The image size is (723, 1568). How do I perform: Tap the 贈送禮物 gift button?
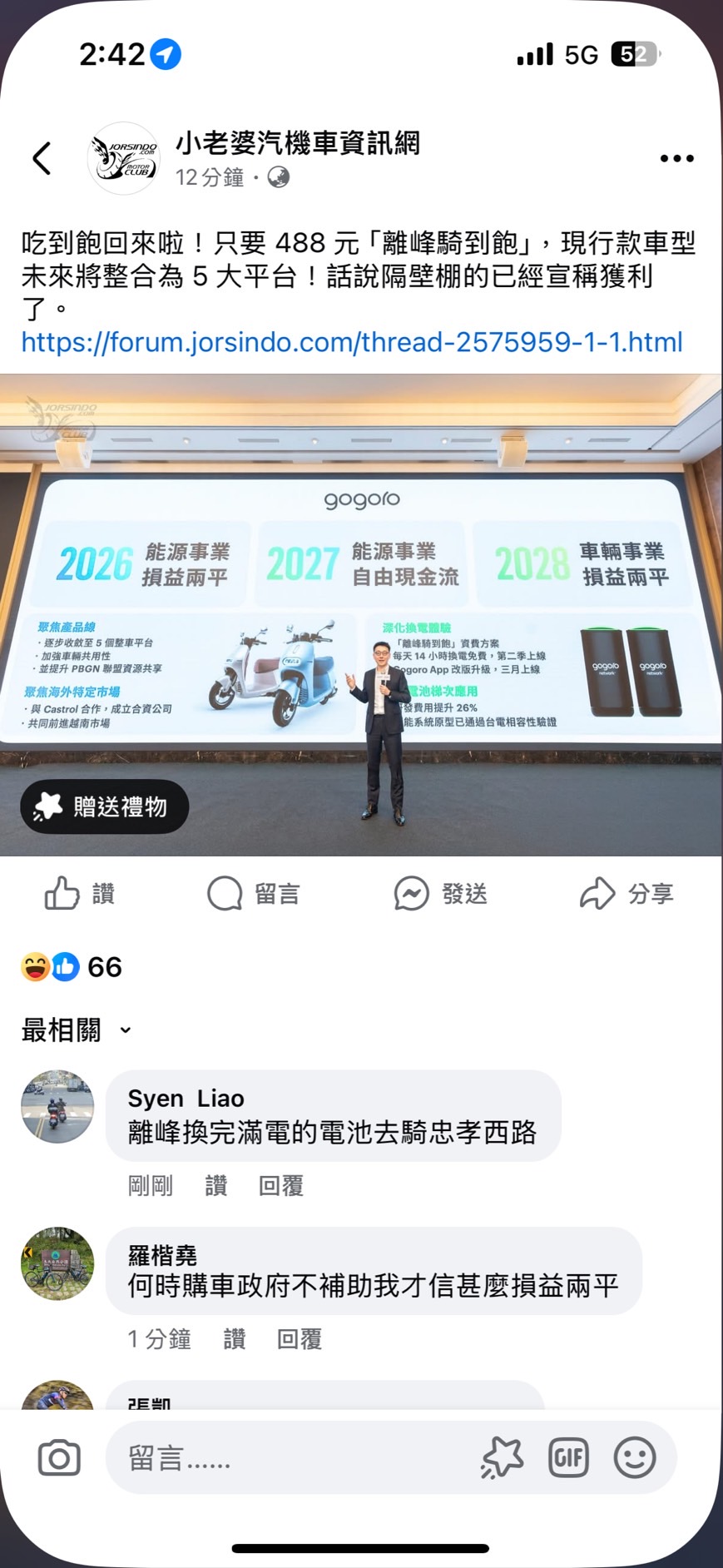pyautogui.click(x=105, y=806)
